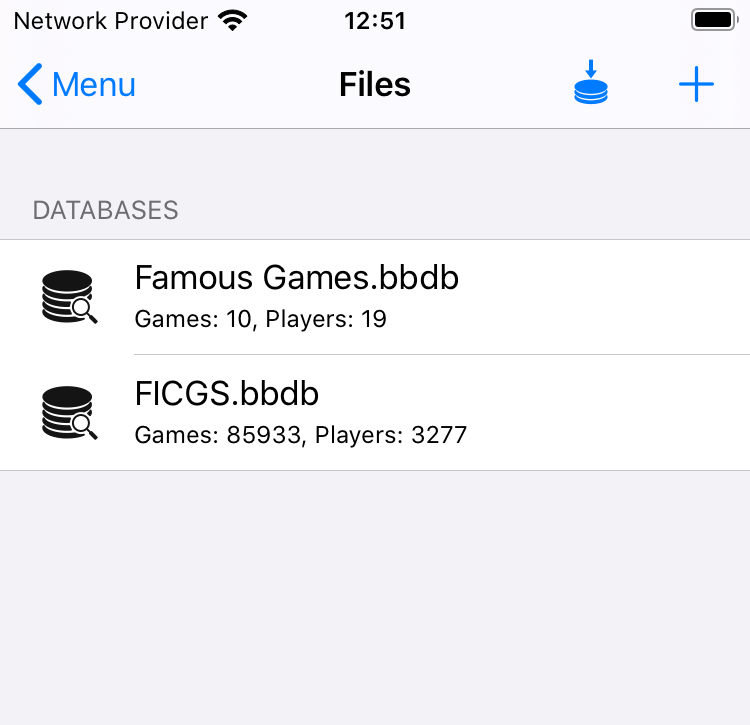Go back to Menu
The width and height of the screenshot is (750, 725).
pyautogui.click(x=77, y=85)
